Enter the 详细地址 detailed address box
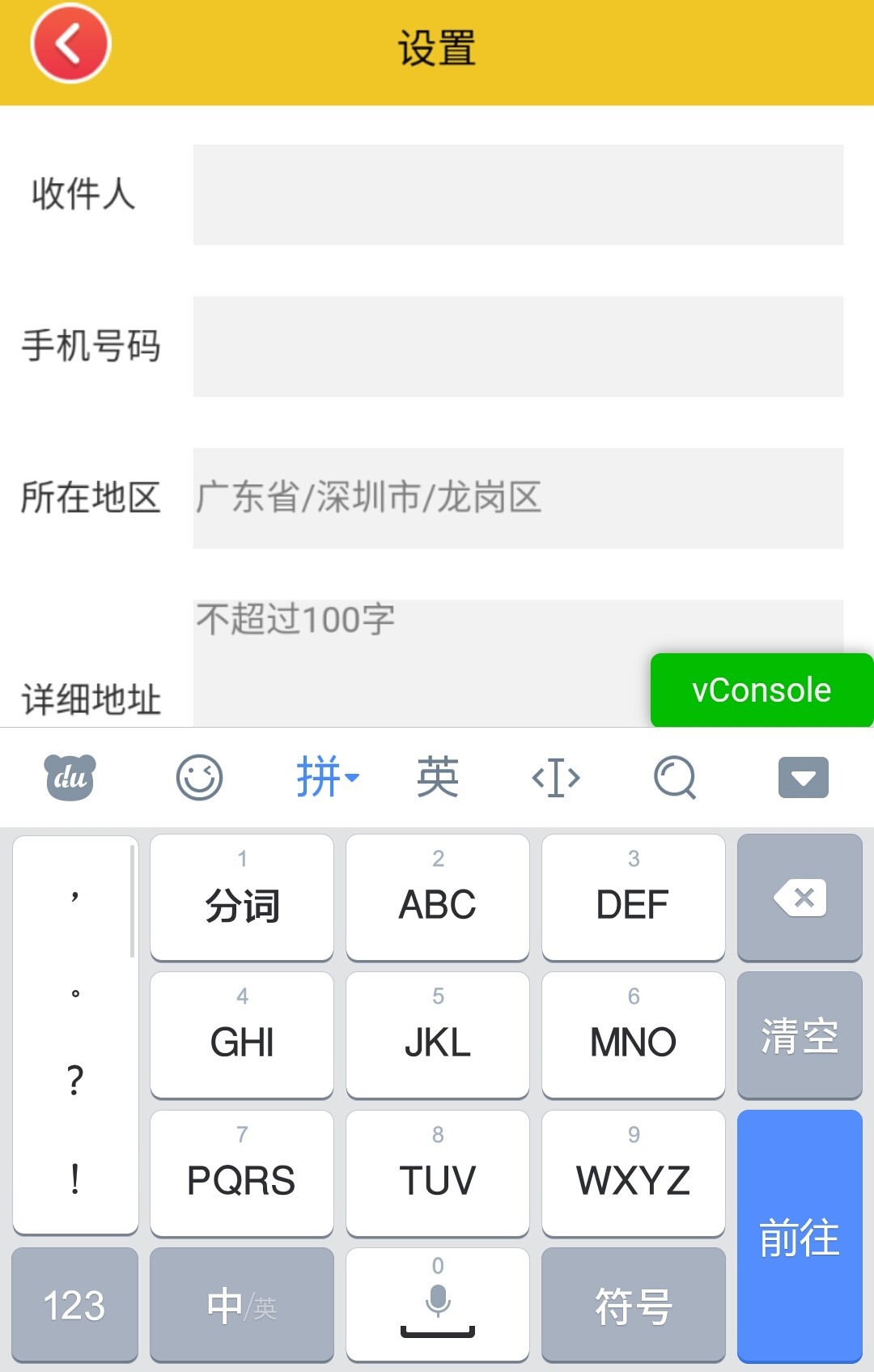This screenshot has width=874, height=1372. (x=421, y=664)
